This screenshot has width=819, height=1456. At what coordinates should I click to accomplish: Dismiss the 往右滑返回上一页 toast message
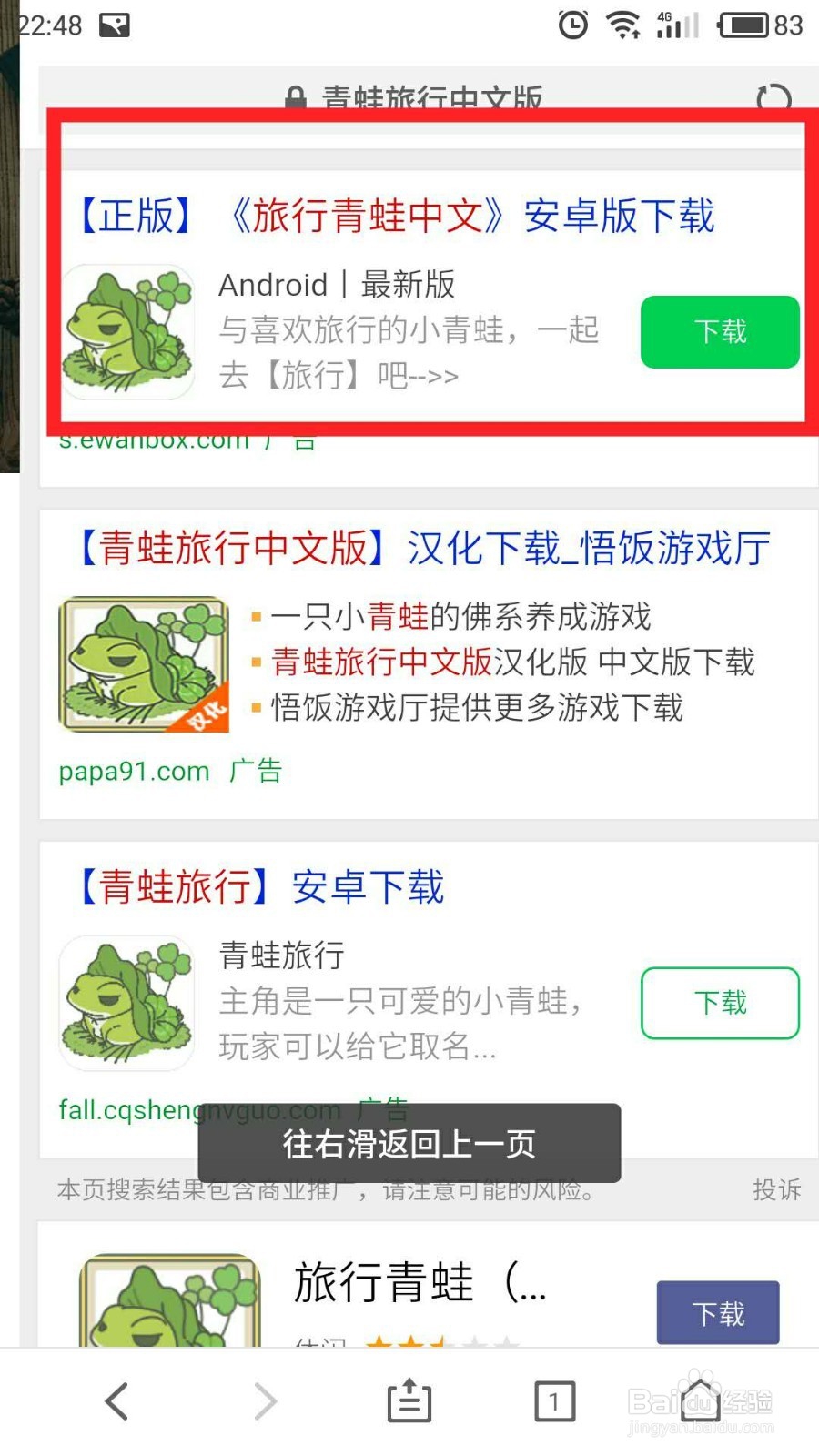click(409, 1145)
